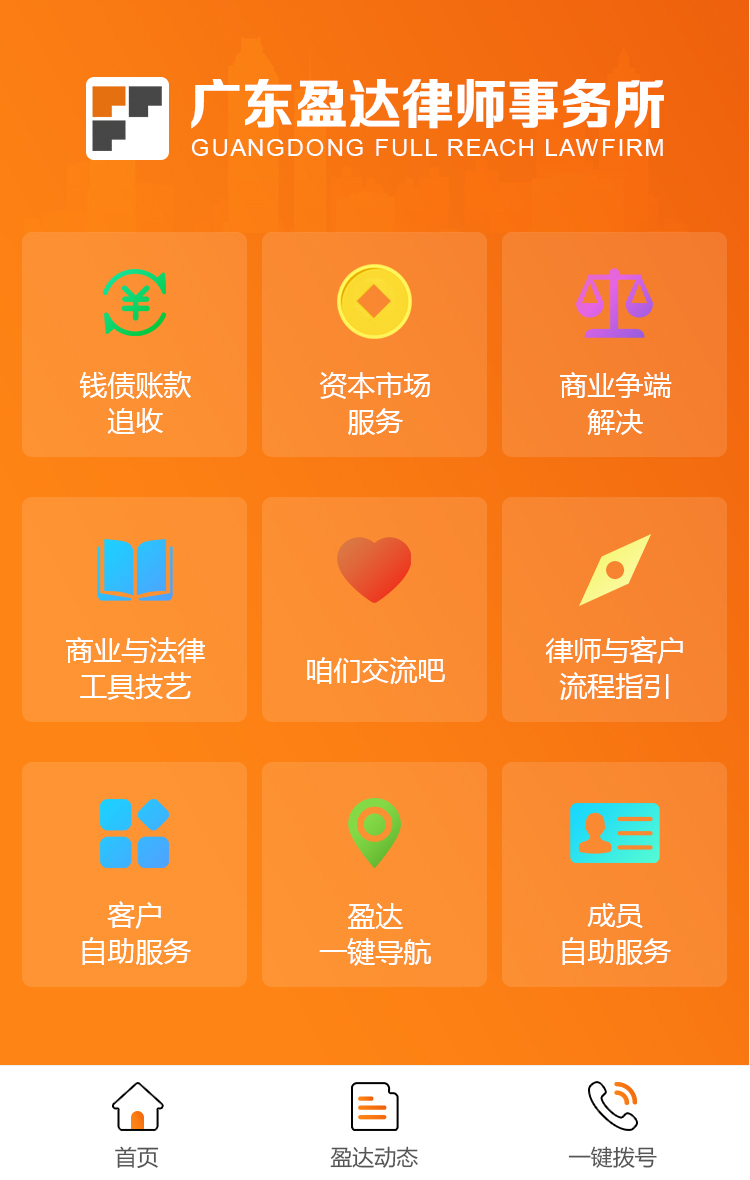The image size is (750, 1180).
Task: Open 客户自助服务
Action: point(134,874)
